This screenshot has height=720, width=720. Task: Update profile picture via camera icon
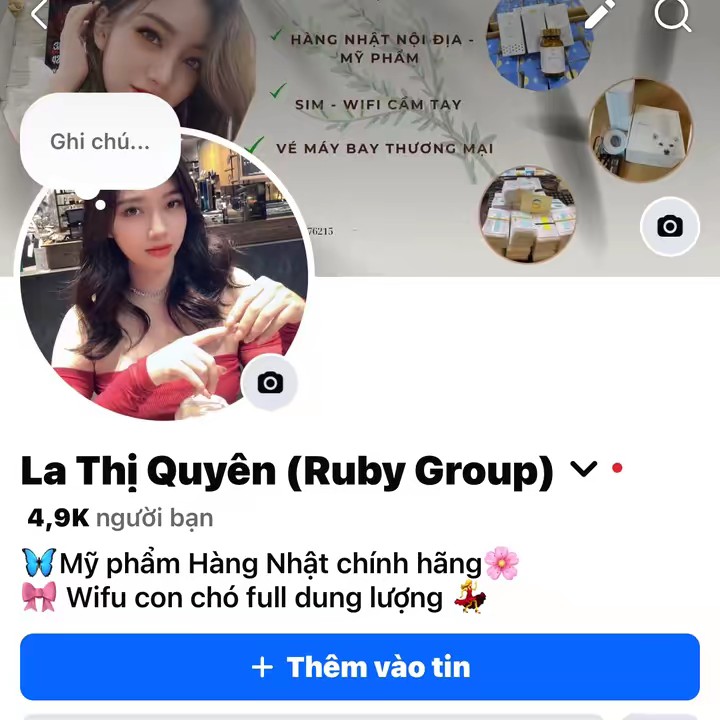point(269,383)
